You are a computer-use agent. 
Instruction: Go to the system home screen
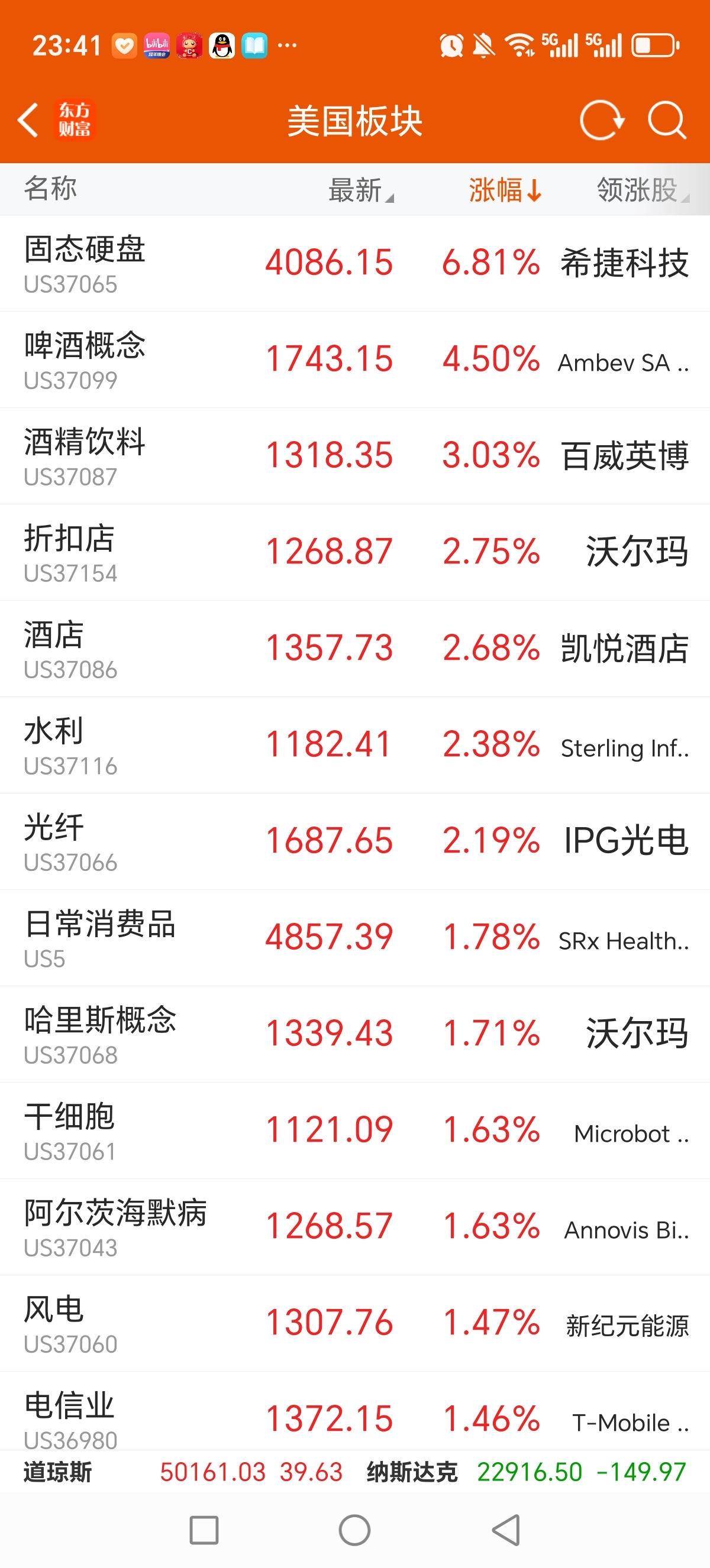pos(354,1530)
